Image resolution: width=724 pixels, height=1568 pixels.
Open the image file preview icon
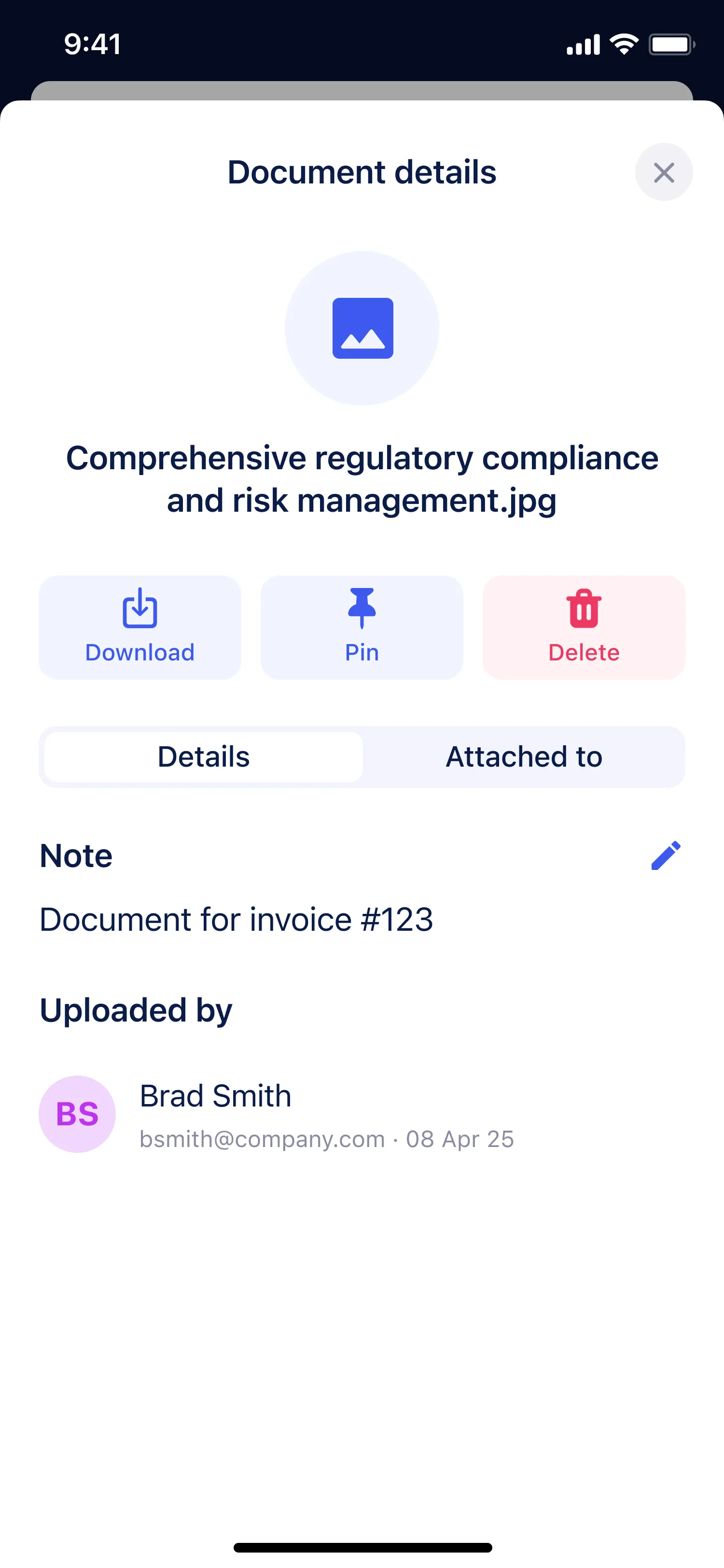click(x=362, y=328)
